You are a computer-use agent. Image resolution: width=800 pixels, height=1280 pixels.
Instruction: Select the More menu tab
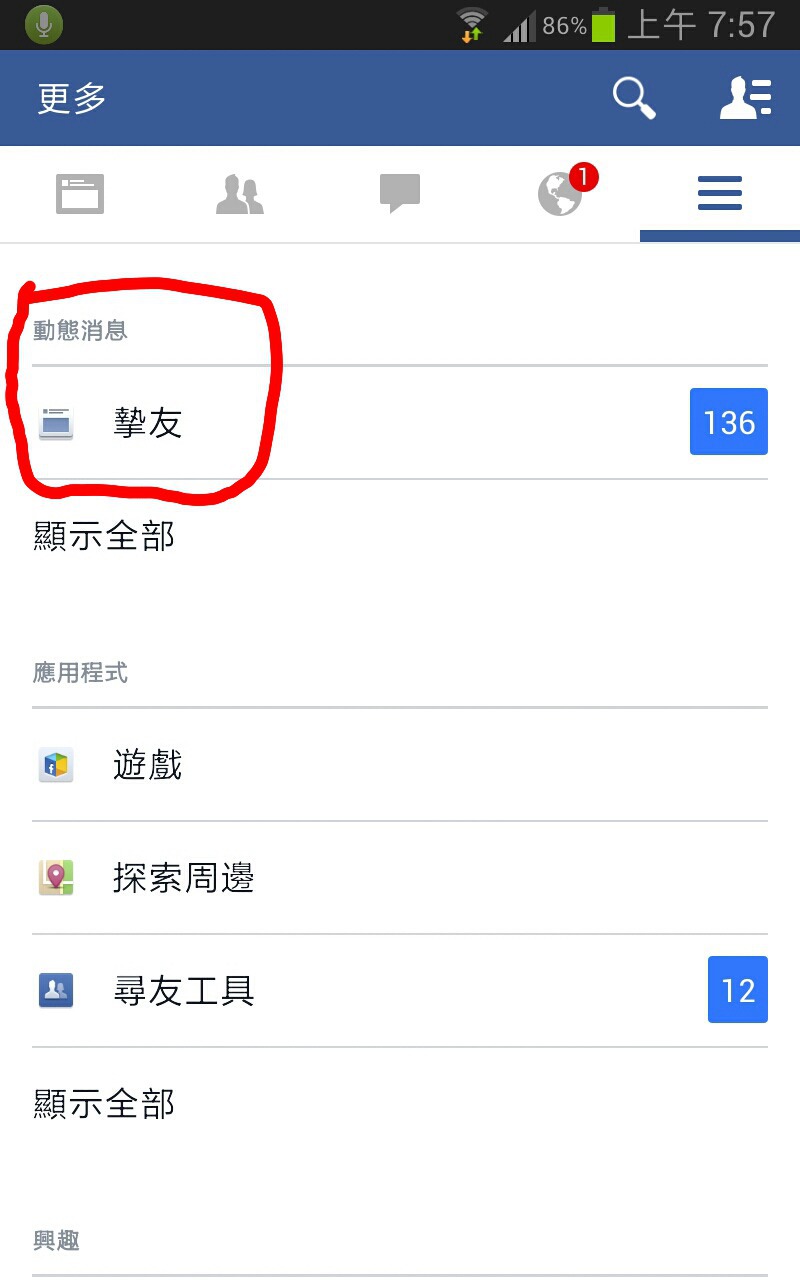tap(720, 194)
